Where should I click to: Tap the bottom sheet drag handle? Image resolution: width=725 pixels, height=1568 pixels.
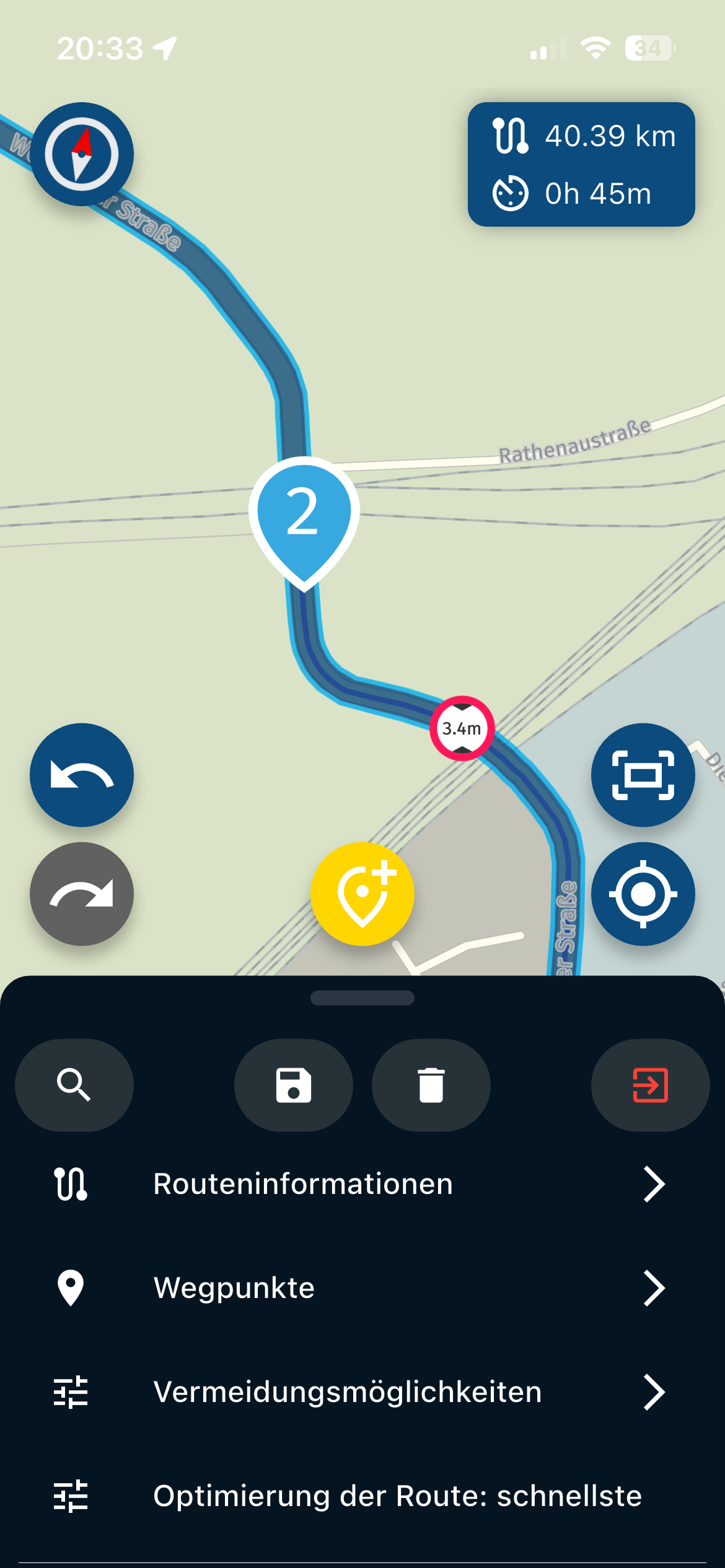362,998
